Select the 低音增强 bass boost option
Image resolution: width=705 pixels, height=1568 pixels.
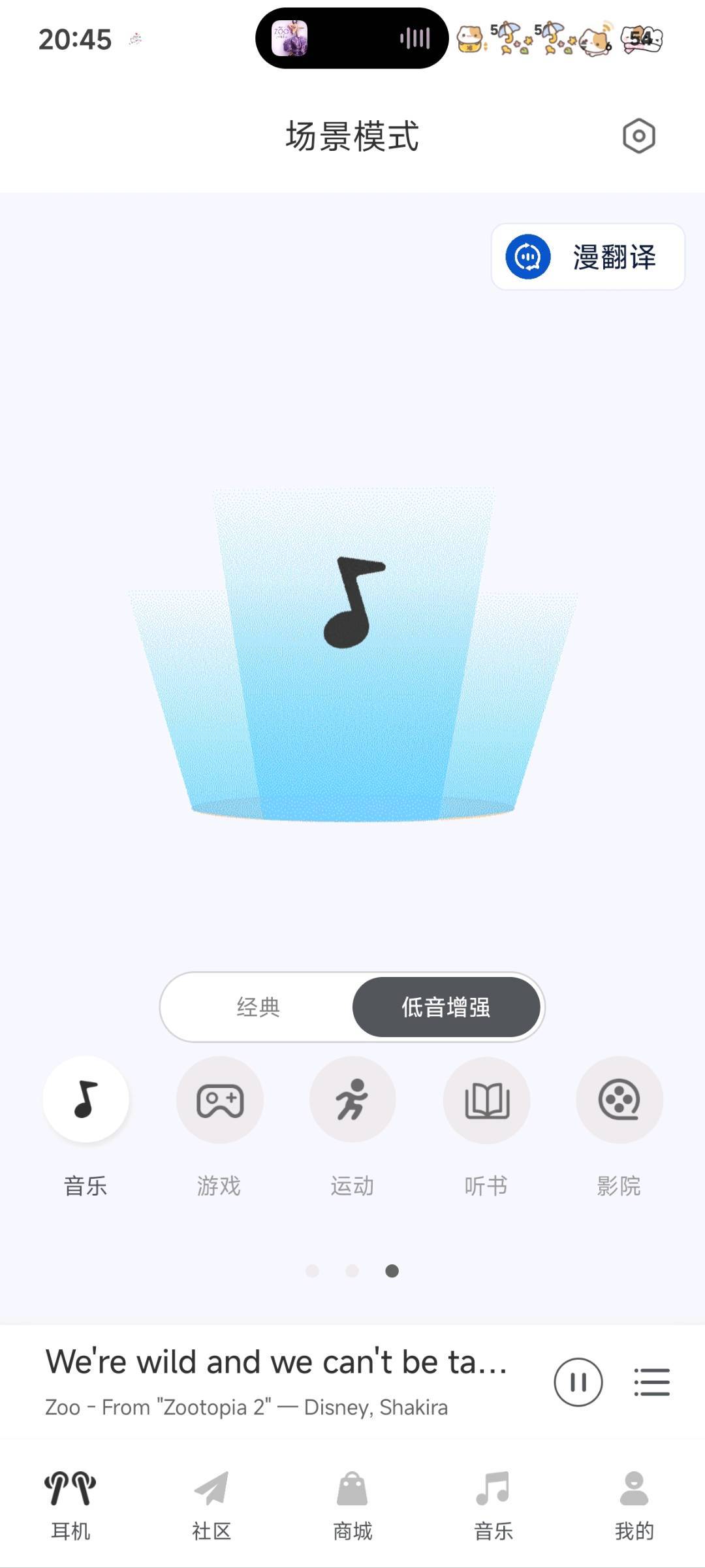tap(446, 1007)
